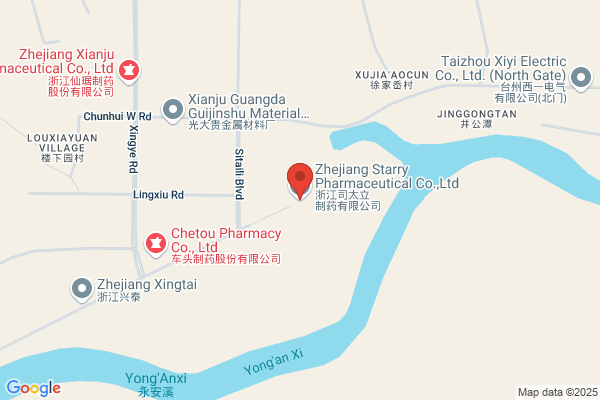Select the Zhejiang Xingtai place marker
Viewport: 600px width, 400px height.
(82, 289)
